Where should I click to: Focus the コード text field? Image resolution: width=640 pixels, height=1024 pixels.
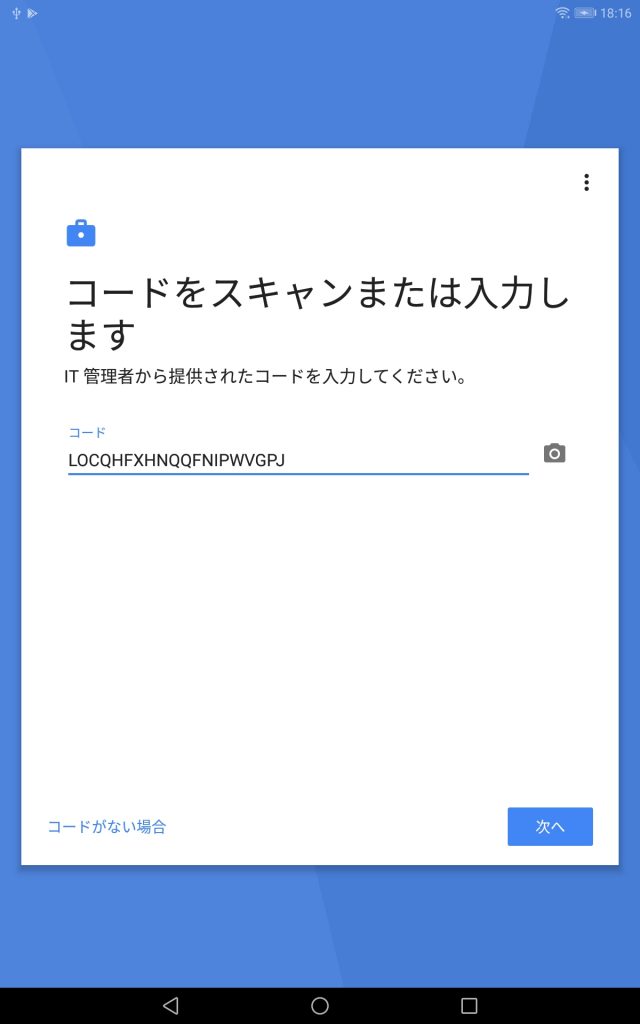[x=298, y=460]
